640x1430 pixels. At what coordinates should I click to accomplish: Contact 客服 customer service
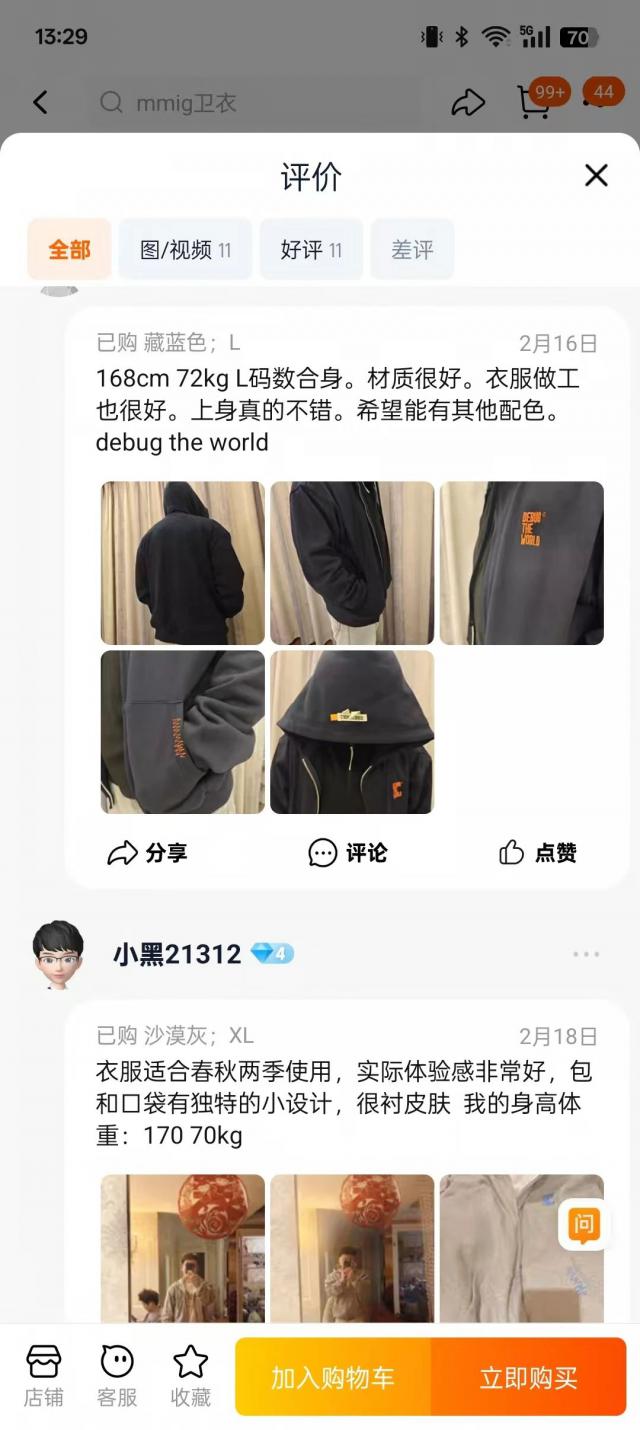click(x=117, y=1376)
